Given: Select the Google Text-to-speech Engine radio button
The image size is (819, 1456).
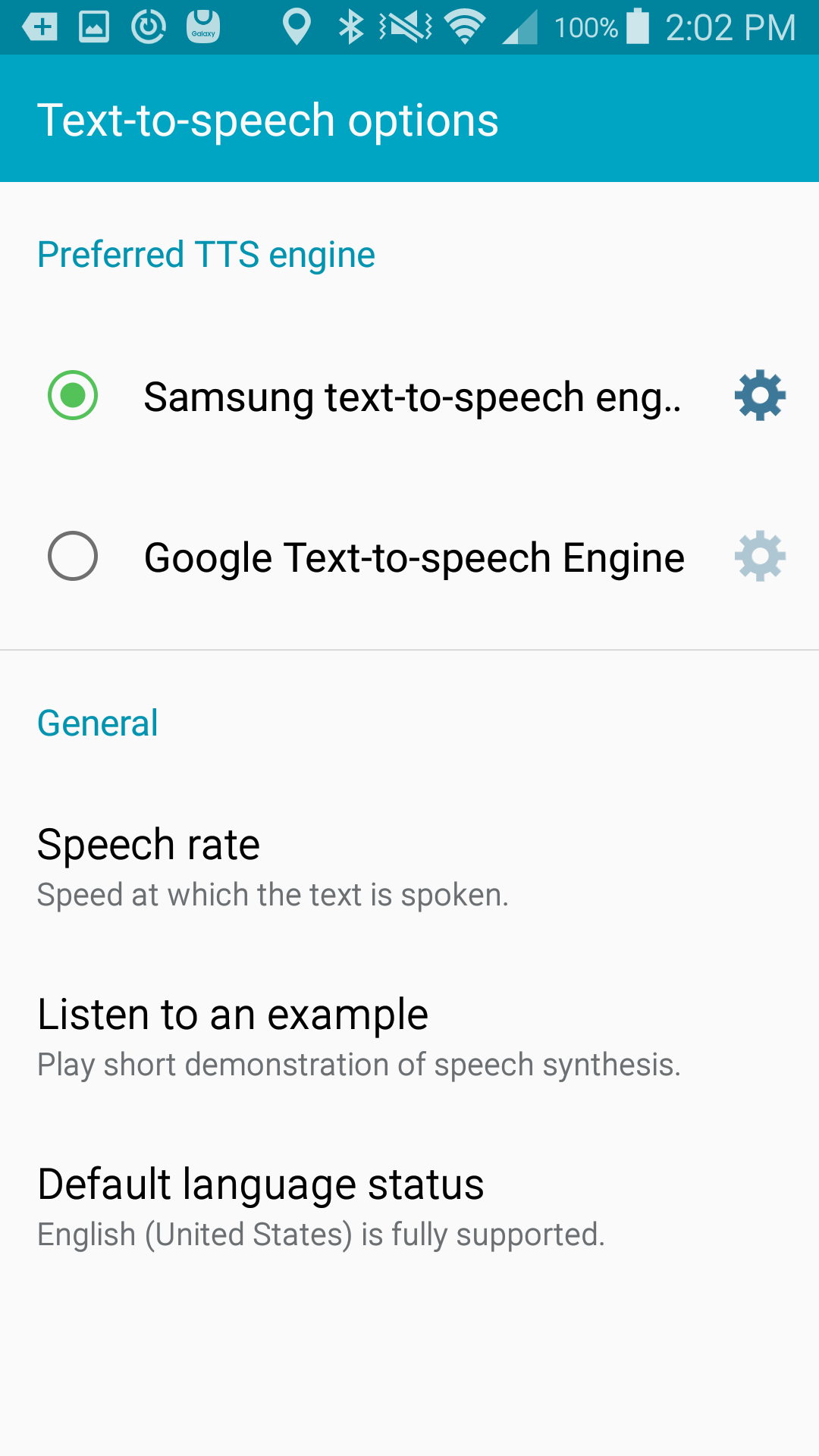Looking at the screenshot, I should click(x=73, y=556).
